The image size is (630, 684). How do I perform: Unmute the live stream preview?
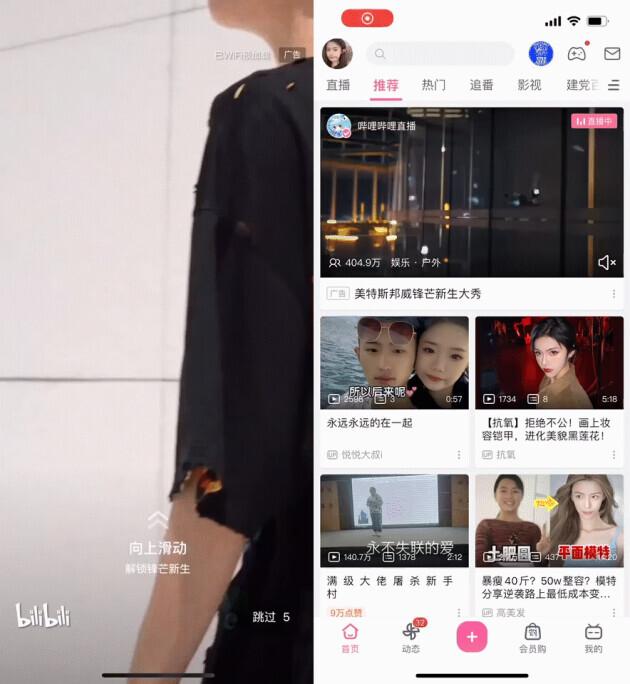click(x=606, y=262)
